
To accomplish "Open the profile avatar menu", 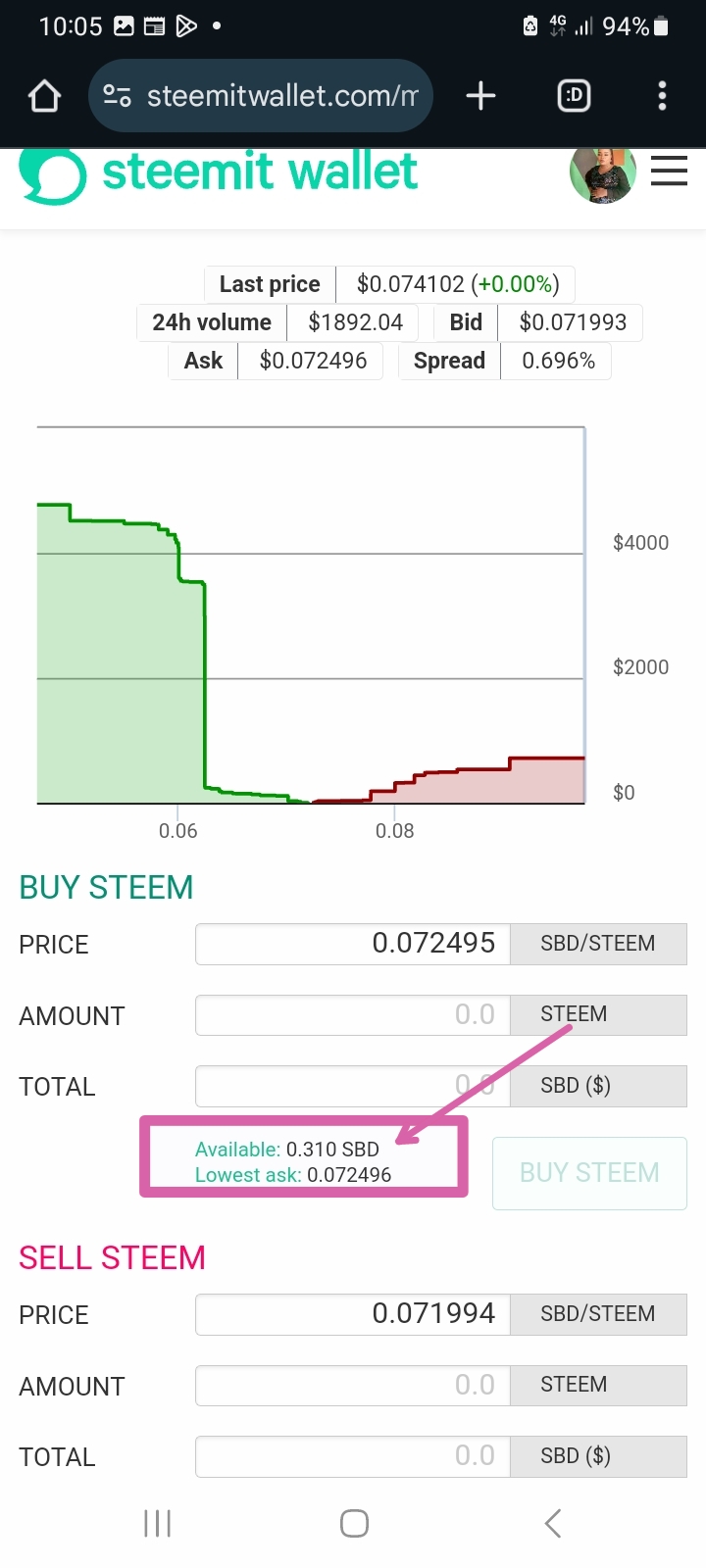I will [x=603, y=172].
